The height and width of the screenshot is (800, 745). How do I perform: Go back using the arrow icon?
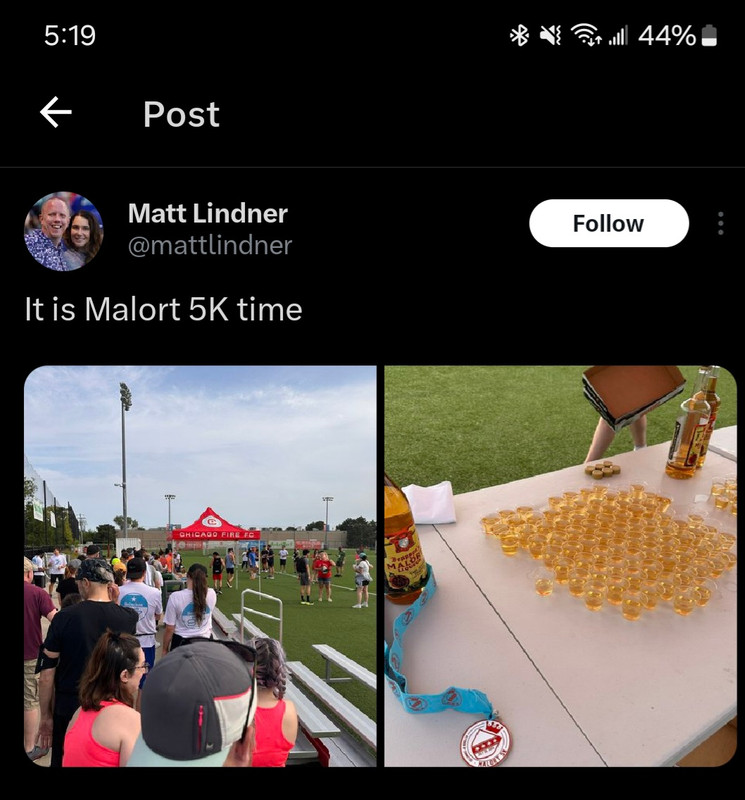tap(56, 113)
